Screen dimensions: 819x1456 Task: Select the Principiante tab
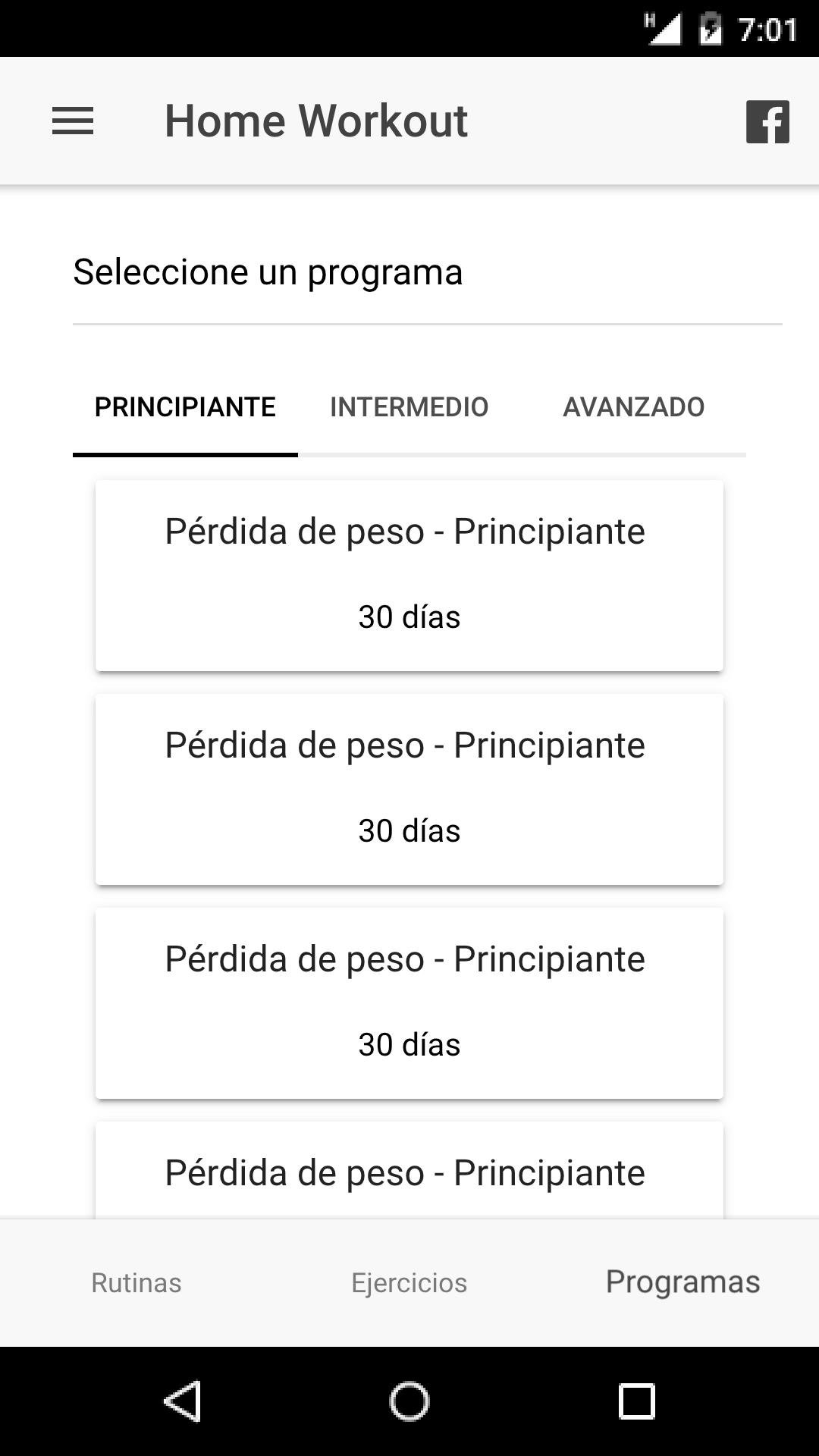(185, 407)
